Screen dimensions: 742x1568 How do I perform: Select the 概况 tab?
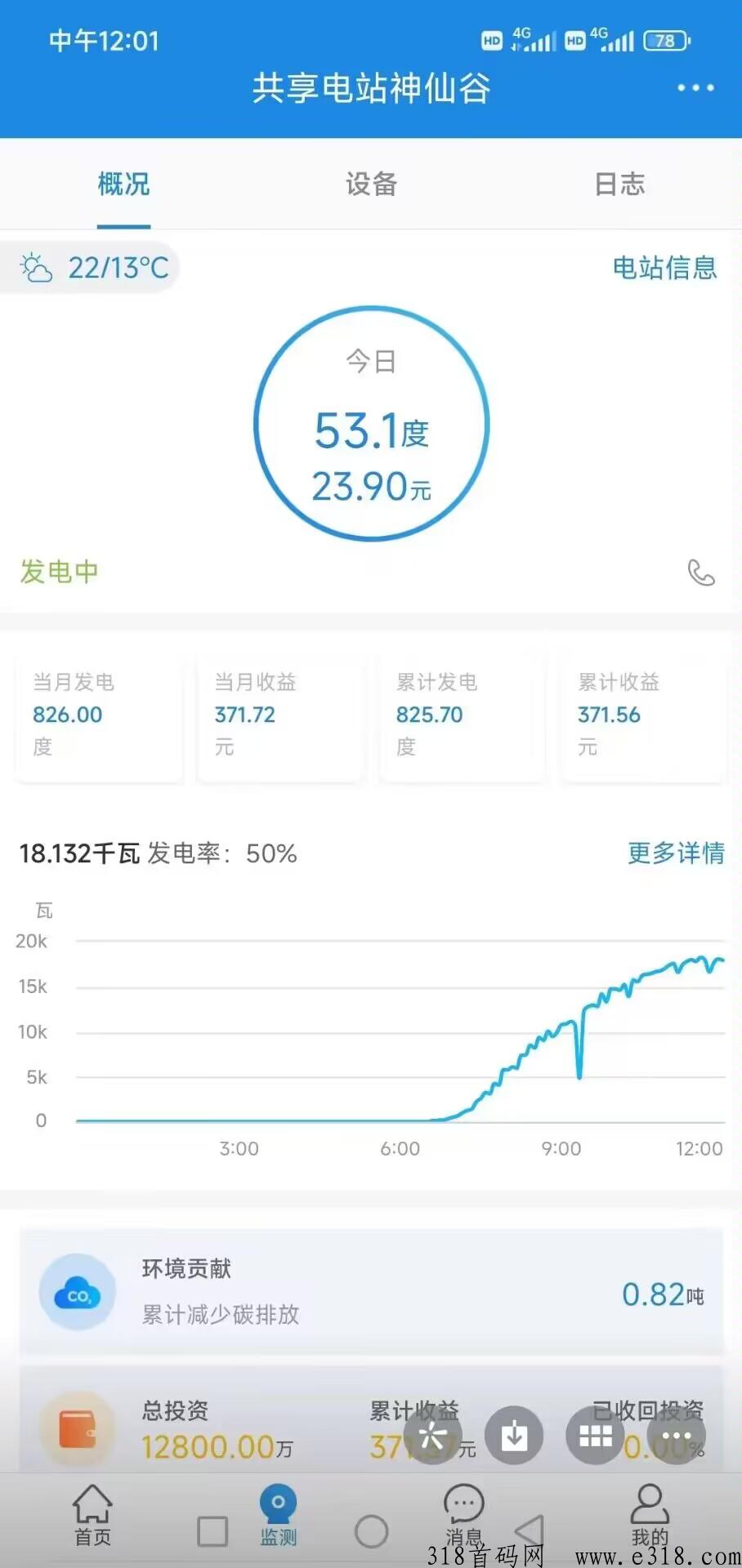[x=123, y=184]
